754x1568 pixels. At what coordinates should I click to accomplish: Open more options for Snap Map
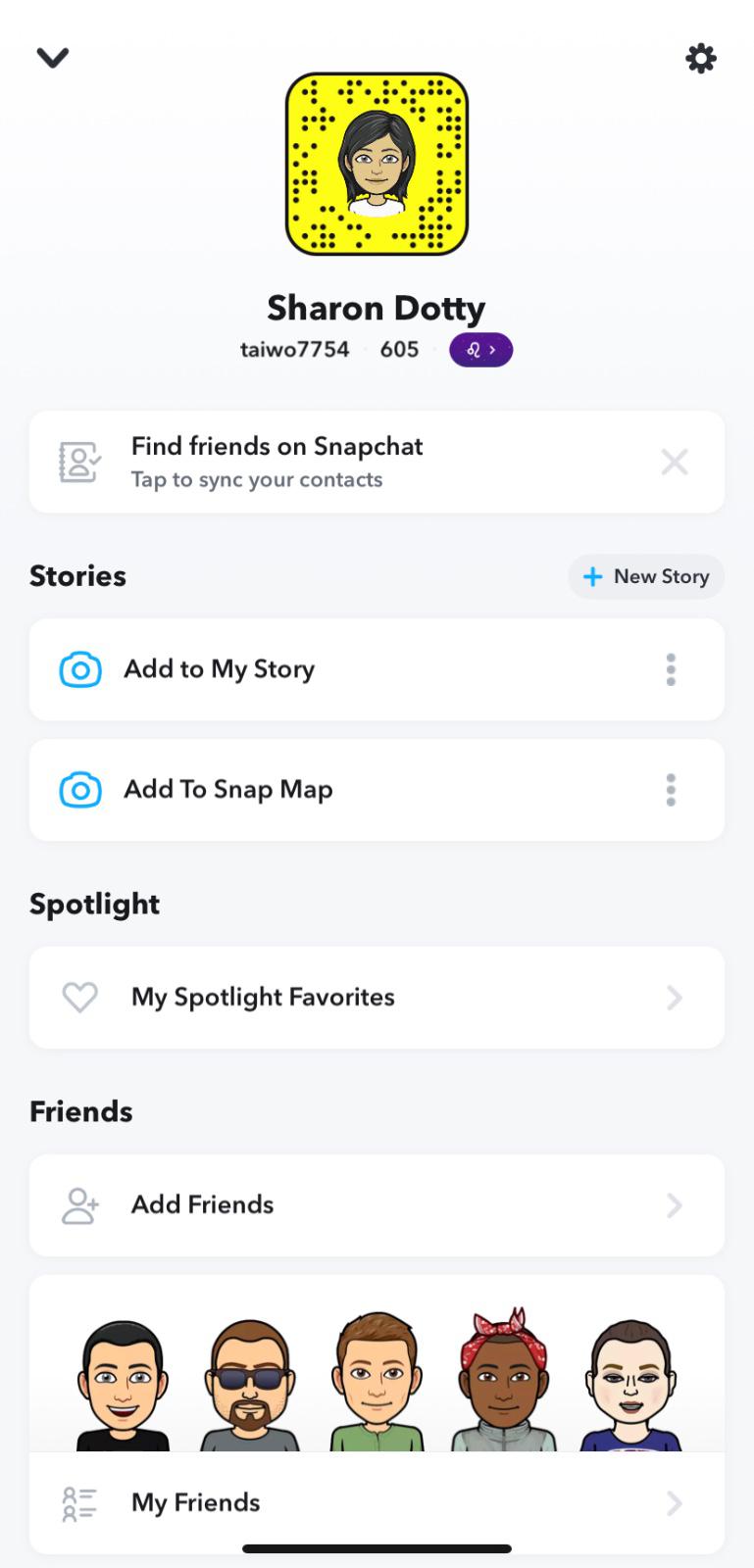(671, 790)
